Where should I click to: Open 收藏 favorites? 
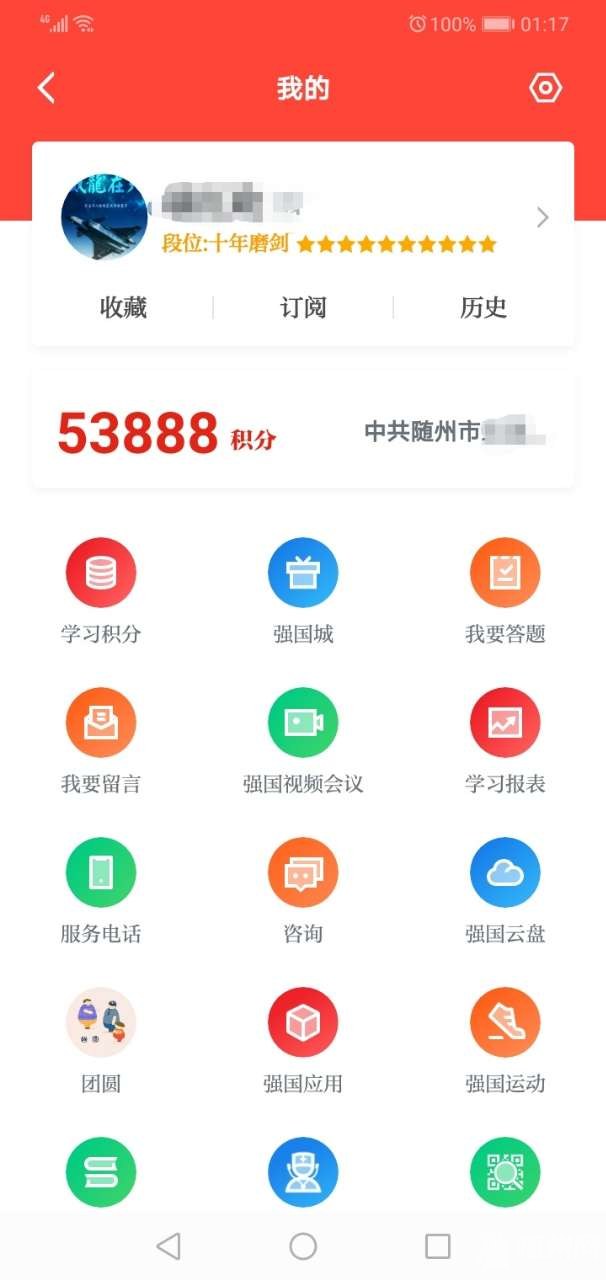pyautogui.click(x=123, y=307)
